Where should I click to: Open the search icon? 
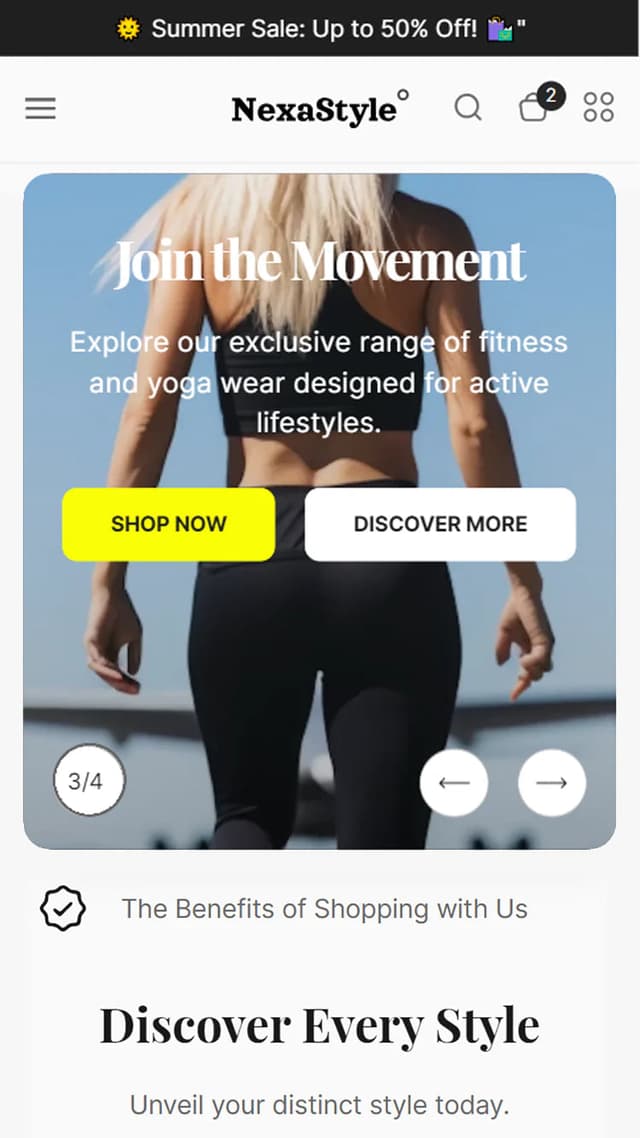pos(468,107)
